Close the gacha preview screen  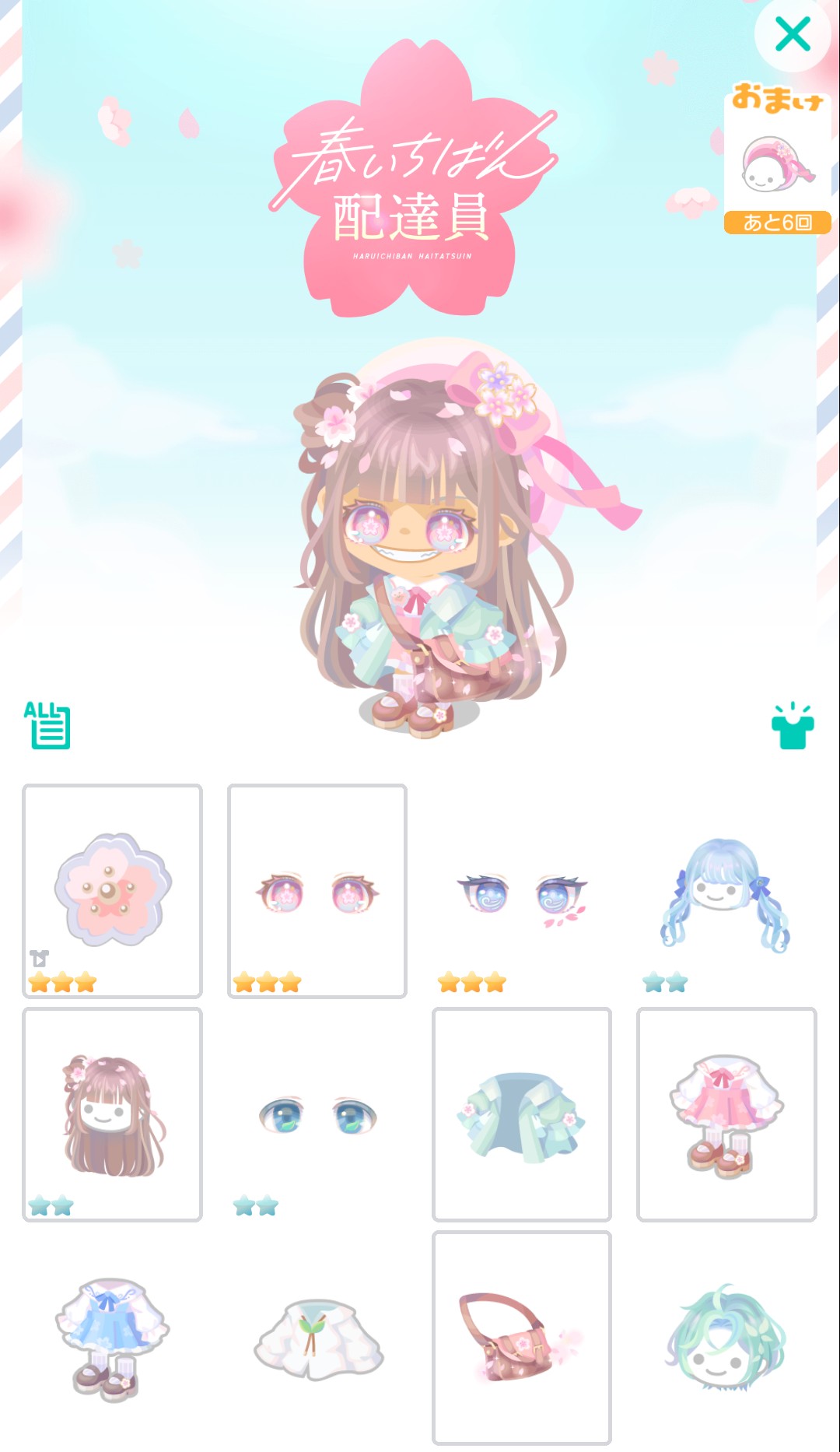[x=792, y=35]
